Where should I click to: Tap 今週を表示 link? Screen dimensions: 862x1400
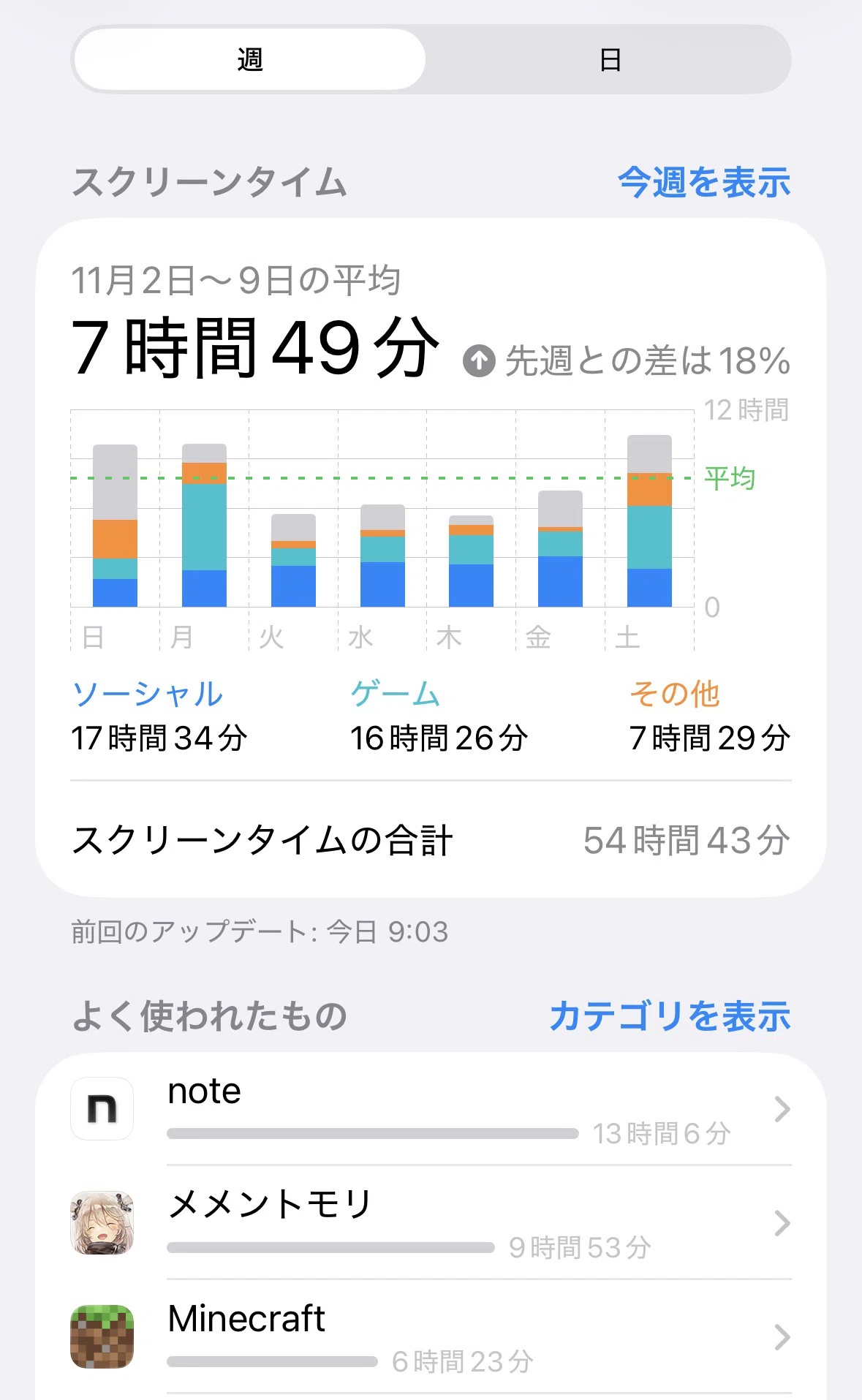tap(704, 182)
